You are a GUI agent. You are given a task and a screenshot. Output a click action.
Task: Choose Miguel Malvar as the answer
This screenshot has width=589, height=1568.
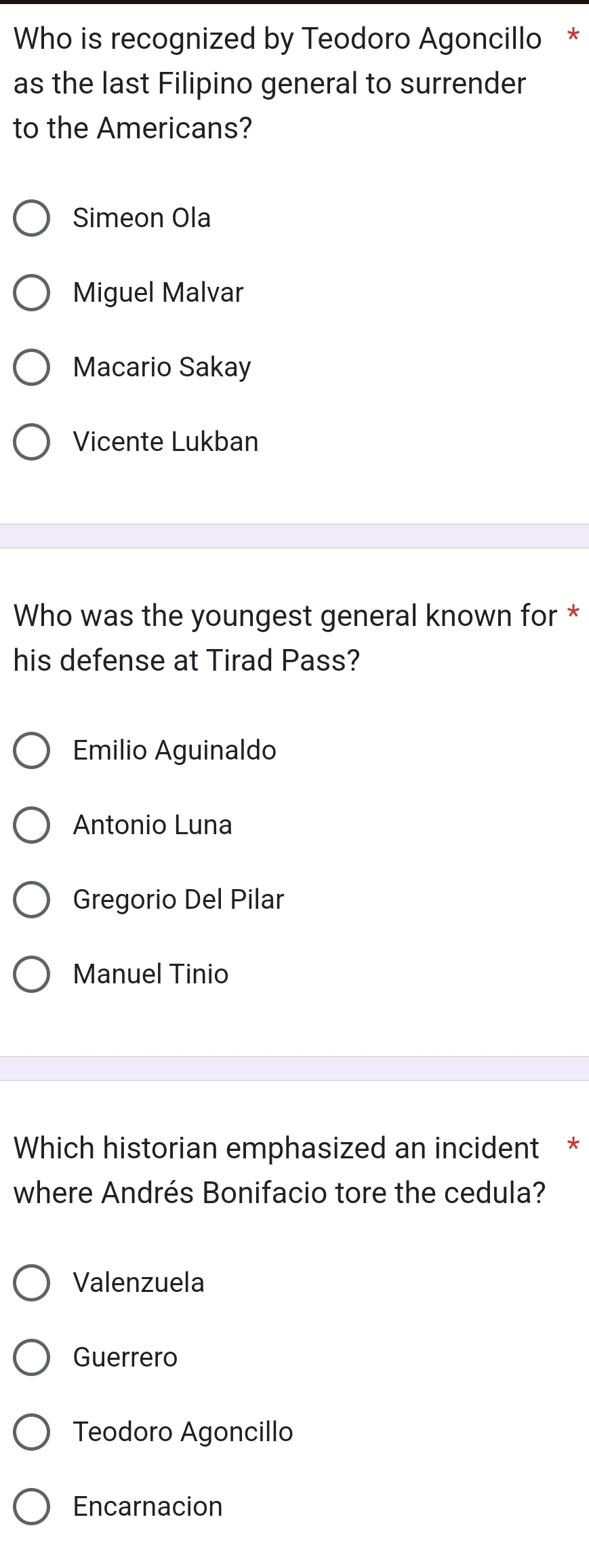pyautogui.click(x=31, y=293)
